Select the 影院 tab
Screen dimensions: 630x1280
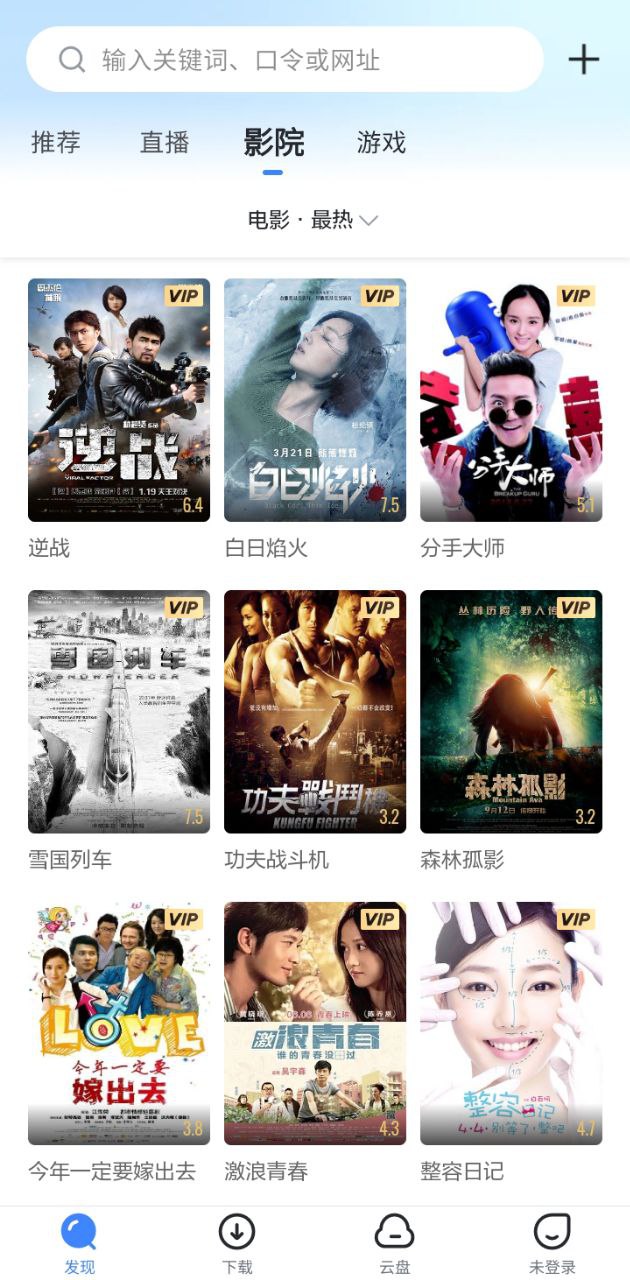click(x=273, y=143)
